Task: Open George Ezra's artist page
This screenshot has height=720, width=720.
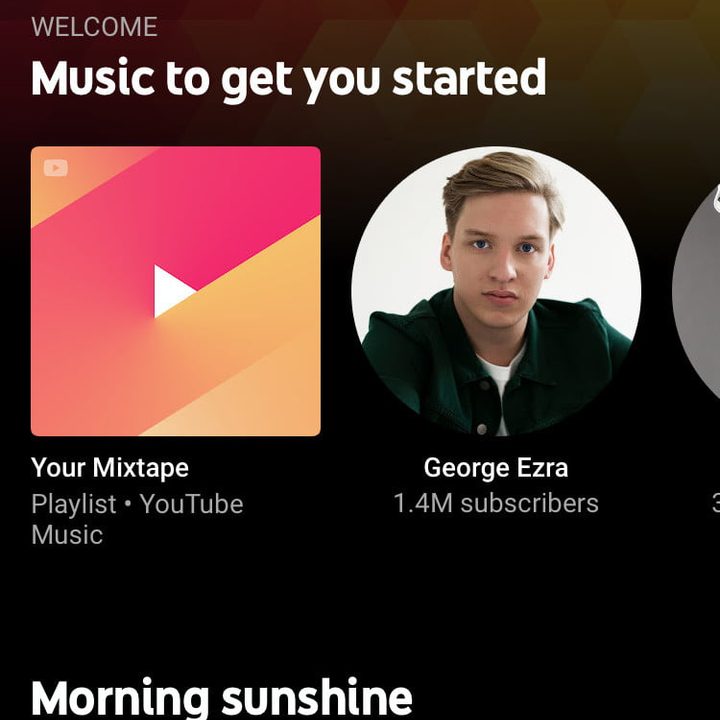Action: 496,291
